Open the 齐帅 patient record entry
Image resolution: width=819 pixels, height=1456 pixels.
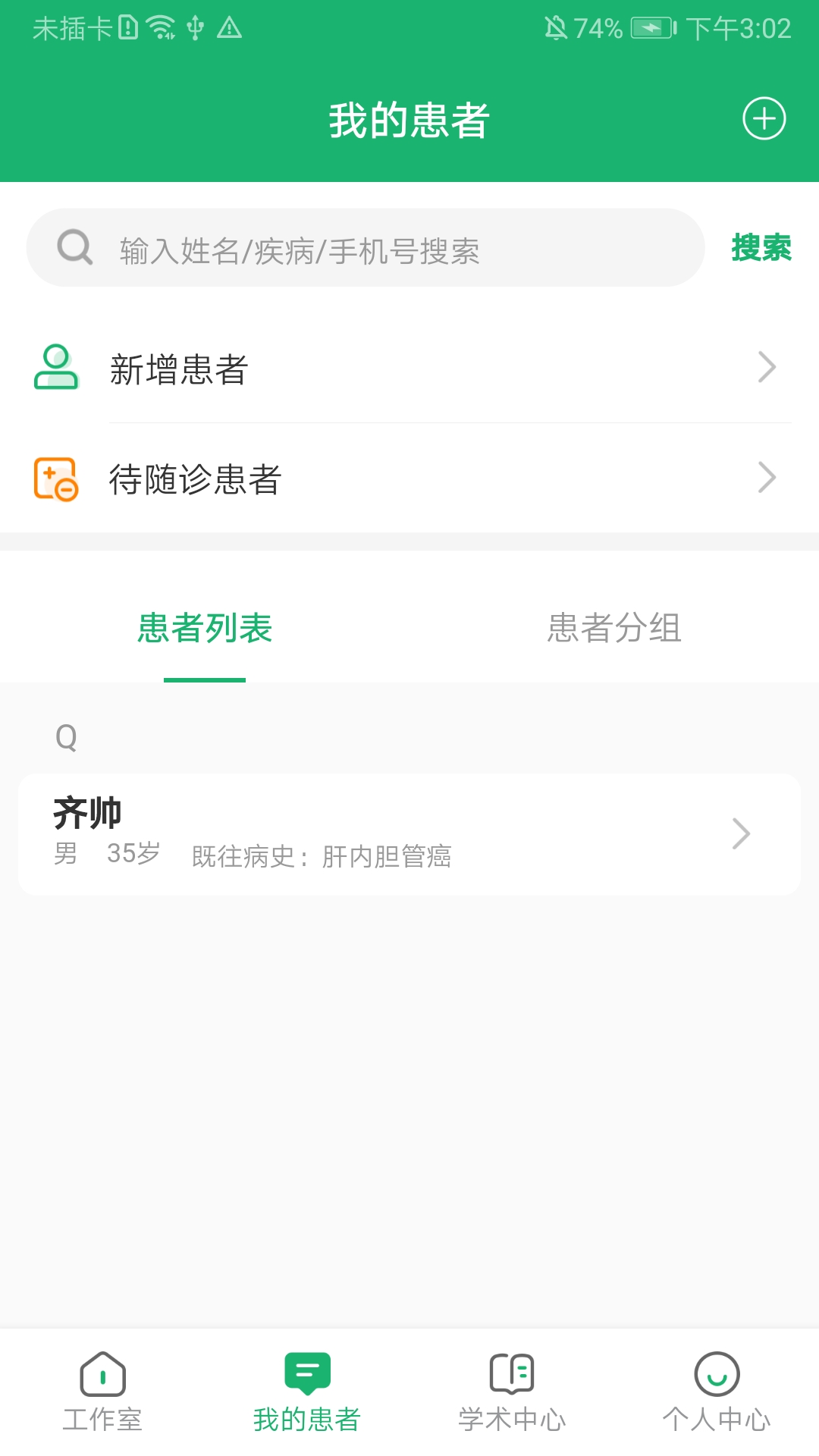[x=409, y=834]
